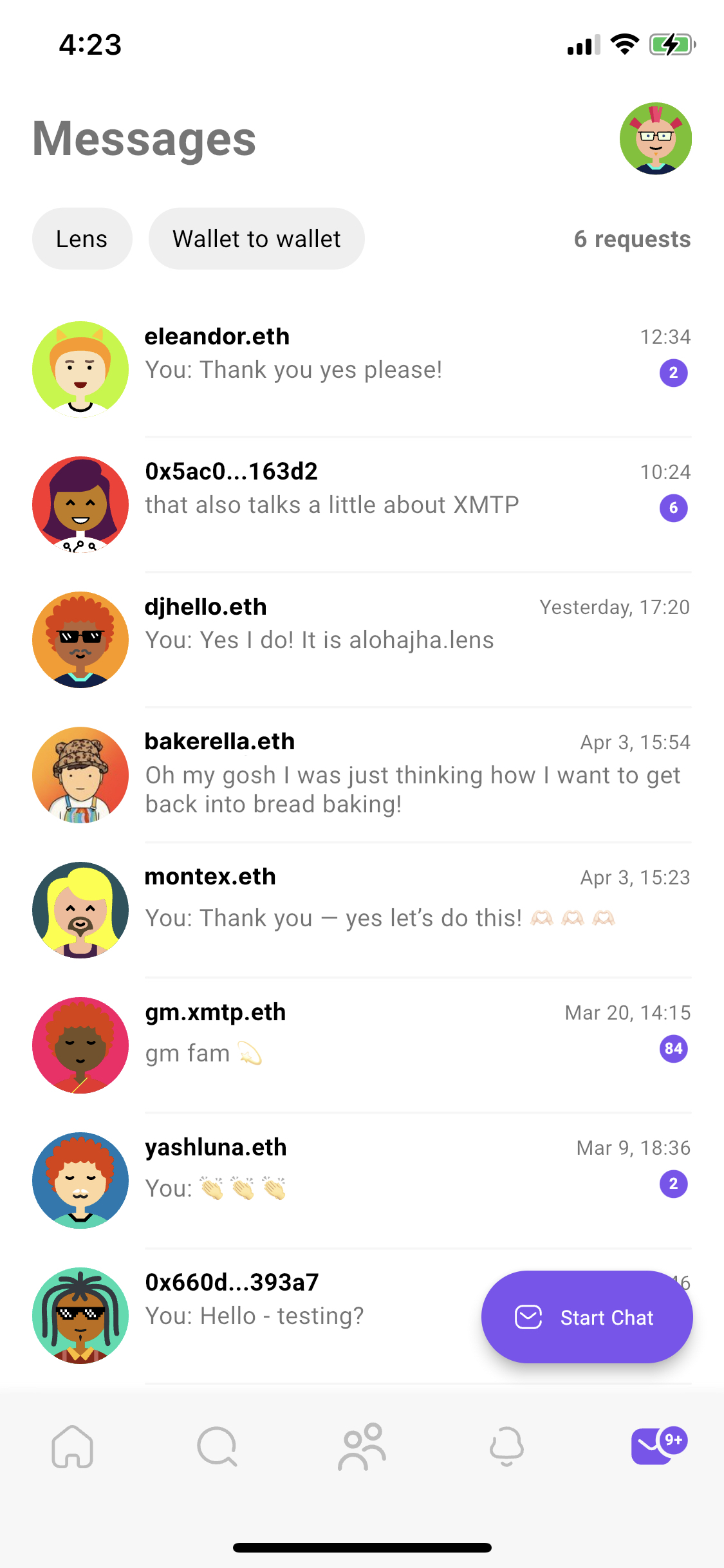
Task: Go to the Home tab
Action: (x=73, y=1447)
